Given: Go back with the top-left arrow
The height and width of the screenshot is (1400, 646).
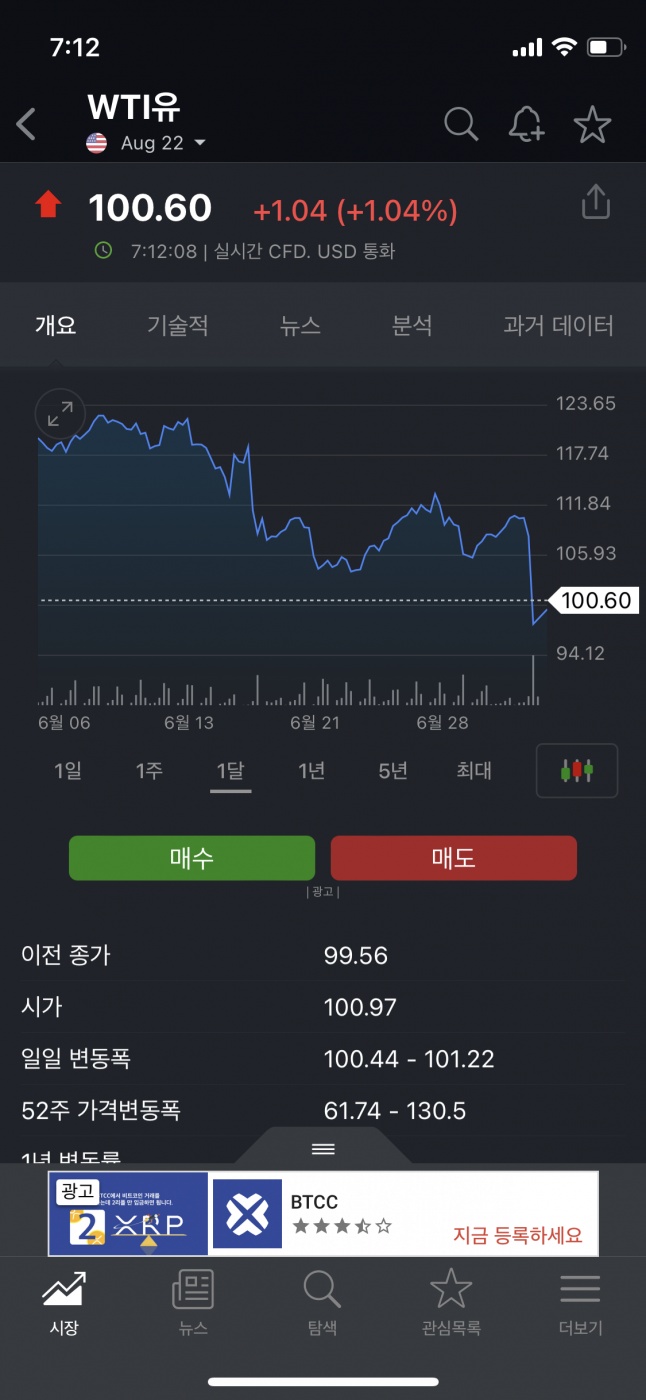Looking at the screenshot, I should tap(27, 124).
